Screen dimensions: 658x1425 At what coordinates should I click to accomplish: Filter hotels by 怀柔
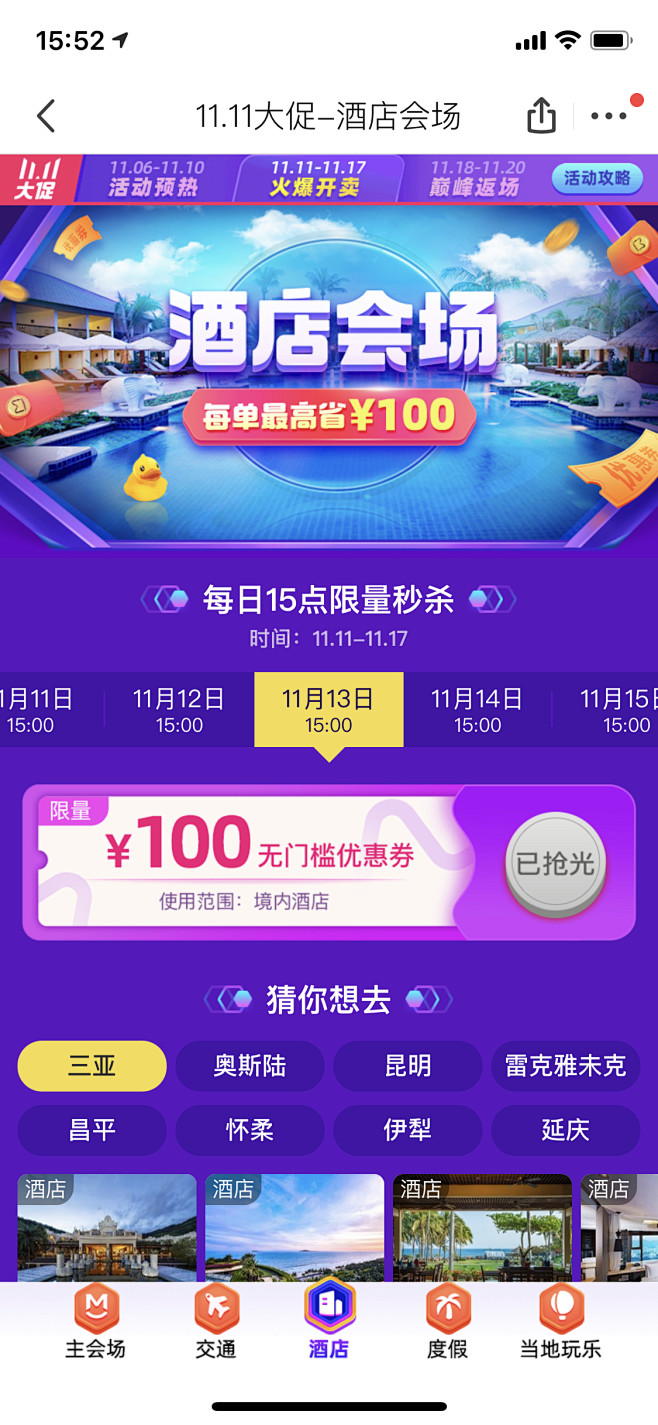coord(250,1130)
